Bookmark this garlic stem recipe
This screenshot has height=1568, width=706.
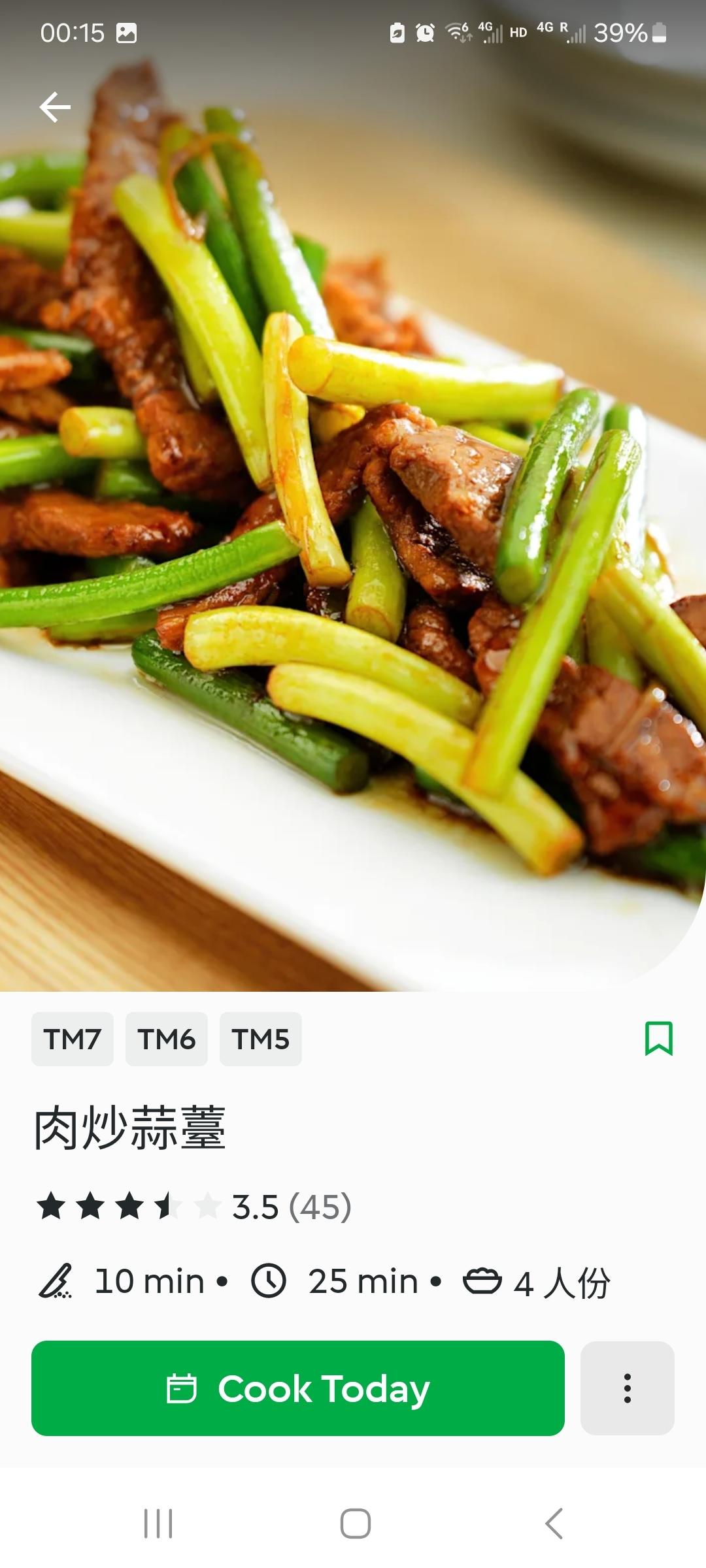[658, 1038]
